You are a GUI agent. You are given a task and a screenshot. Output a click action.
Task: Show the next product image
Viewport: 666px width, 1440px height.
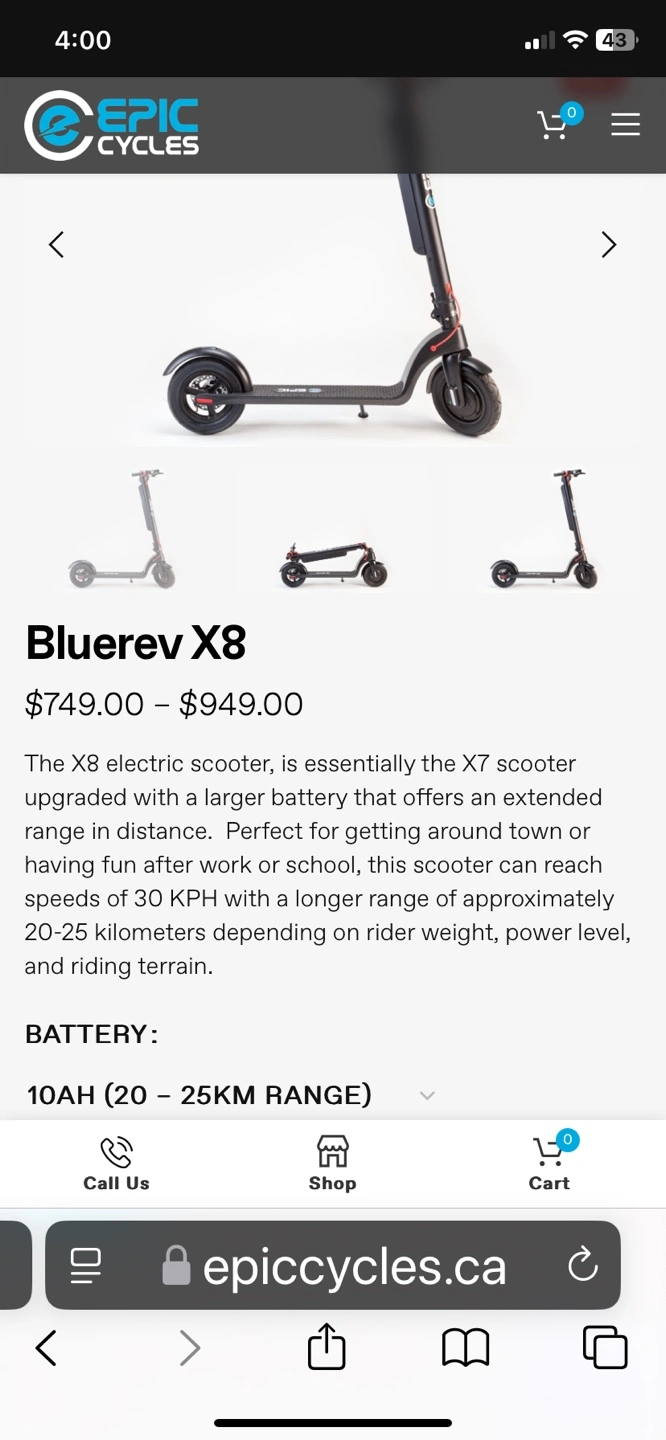click(x=608, y=244)
